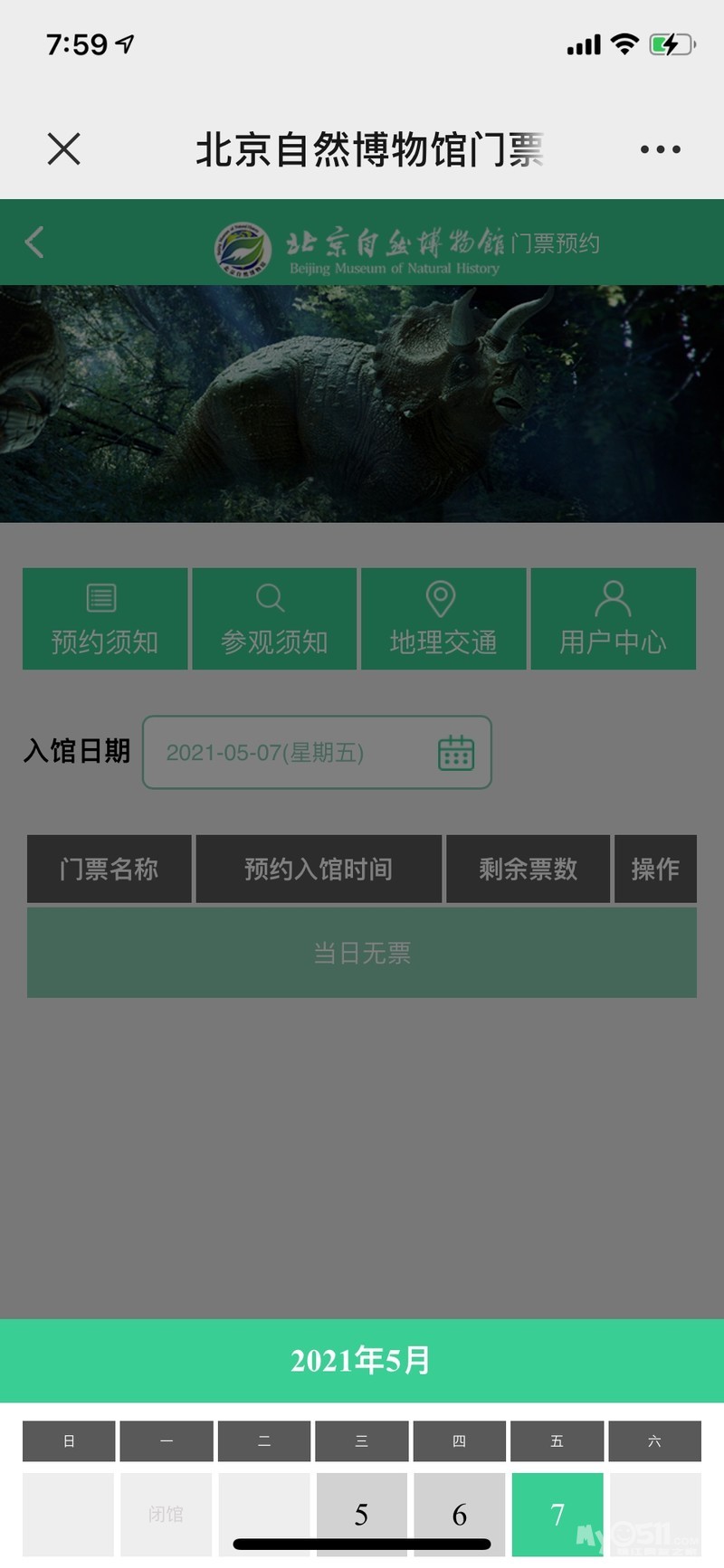
Task: View 地理交通 location and transport
Action: [x=443, y=619]
